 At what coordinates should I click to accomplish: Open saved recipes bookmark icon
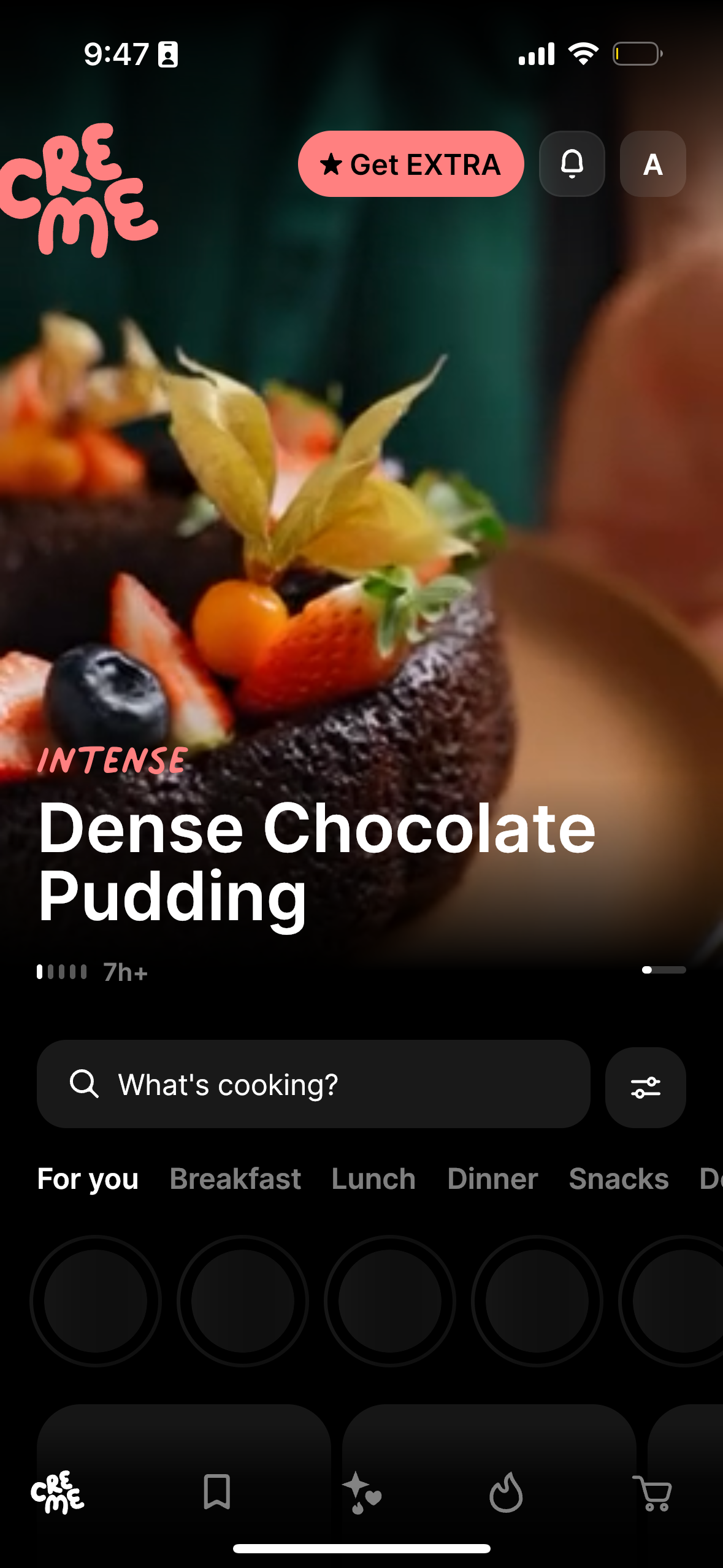(x=217, y=1491)
